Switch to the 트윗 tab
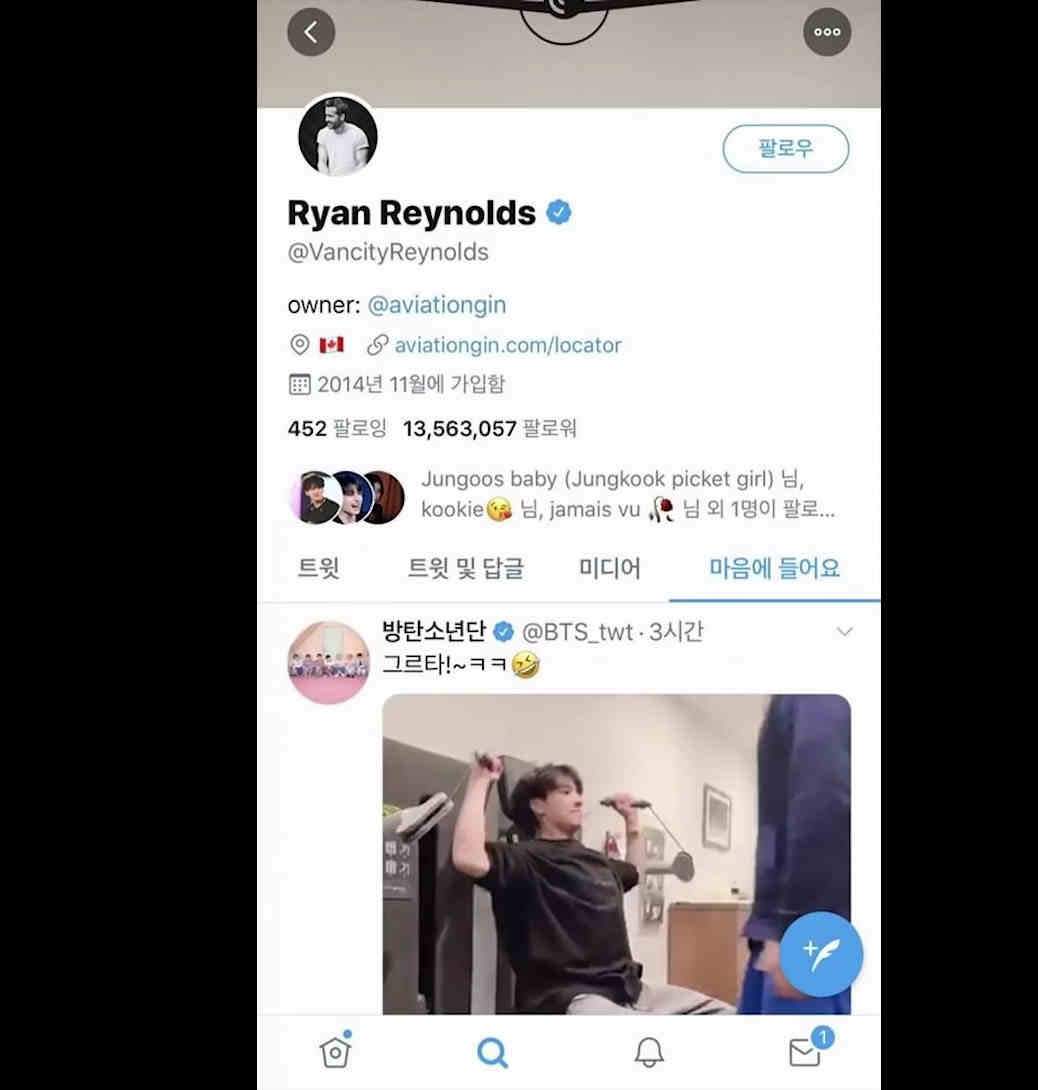This screenshot has width=1038, height=1090. point(319,569)
